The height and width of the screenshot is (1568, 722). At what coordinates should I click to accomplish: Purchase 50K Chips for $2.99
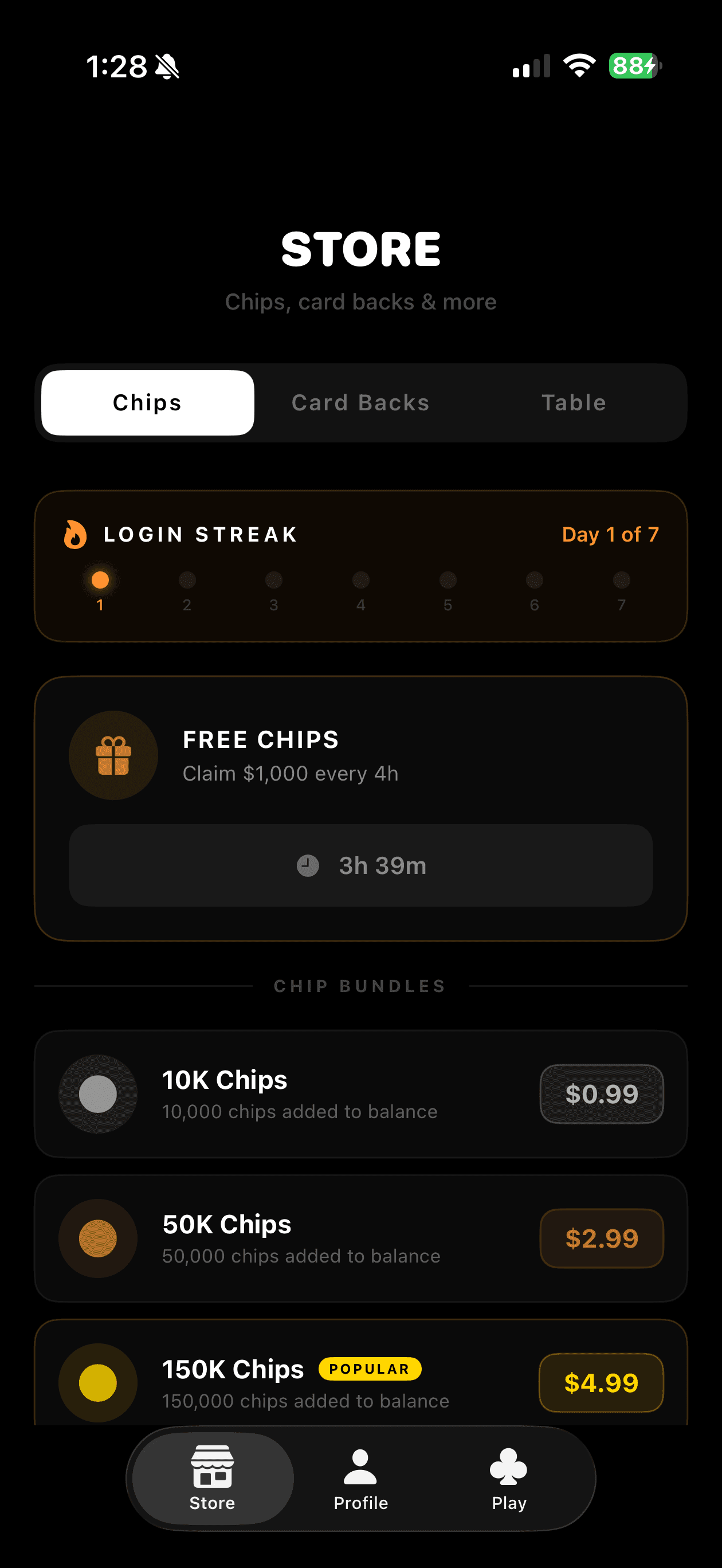pos(601,1238)
